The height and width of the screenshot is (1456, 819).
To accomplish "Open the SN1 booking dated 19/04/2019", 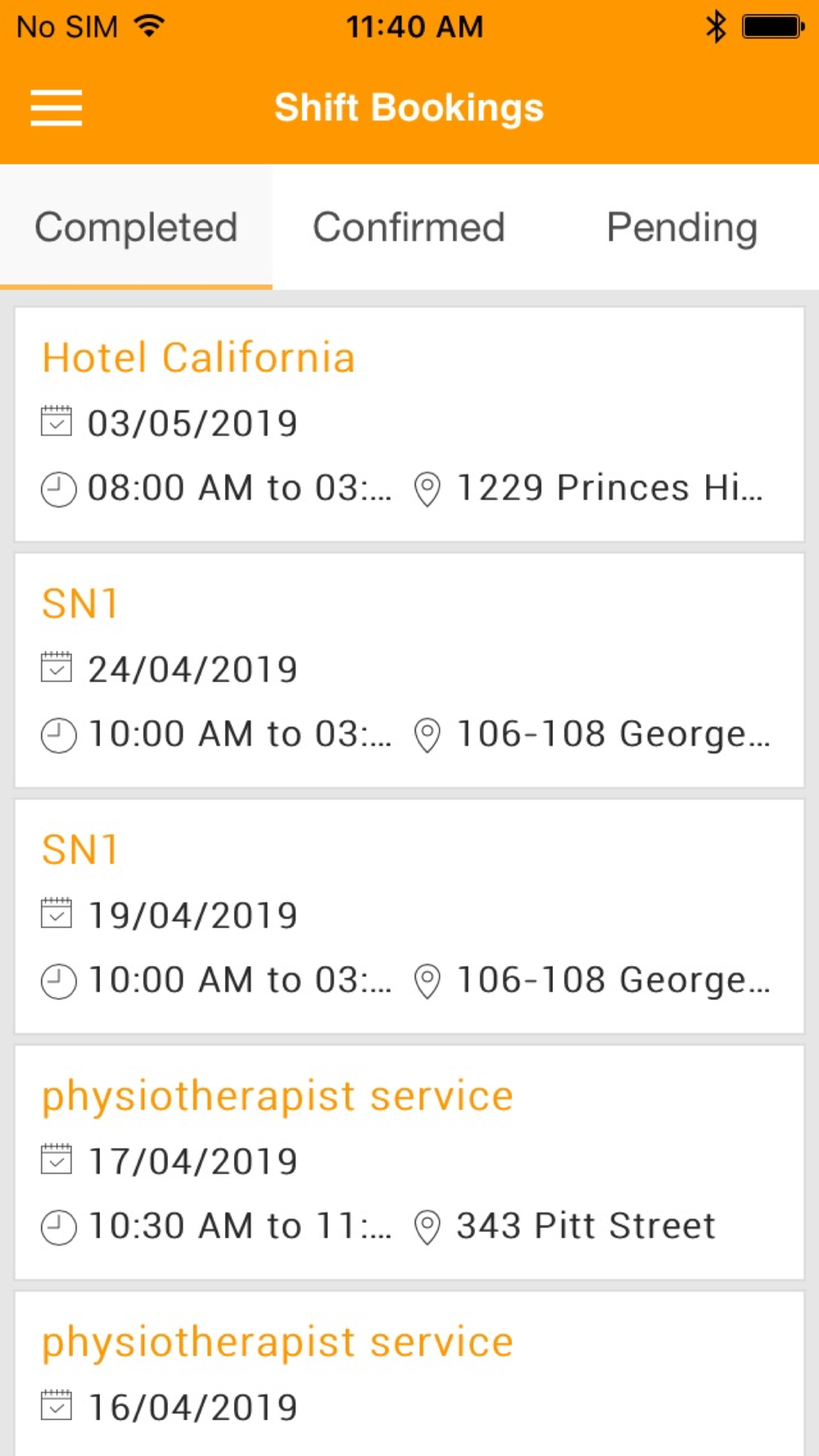I will pos(409,916).
